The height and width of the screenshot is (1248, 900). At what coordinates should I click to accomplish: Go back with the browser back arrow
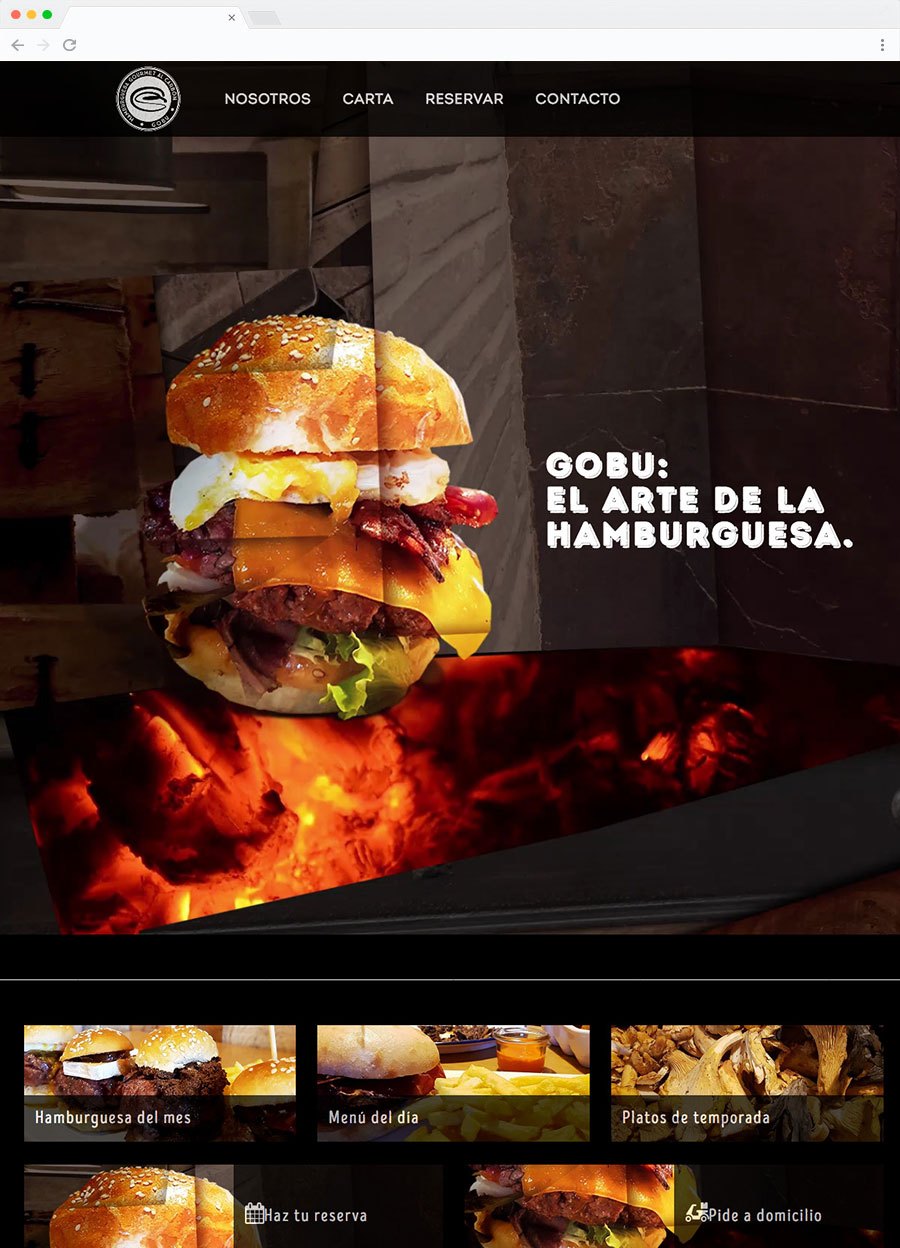pyautogui.click(x=17, y=45)
